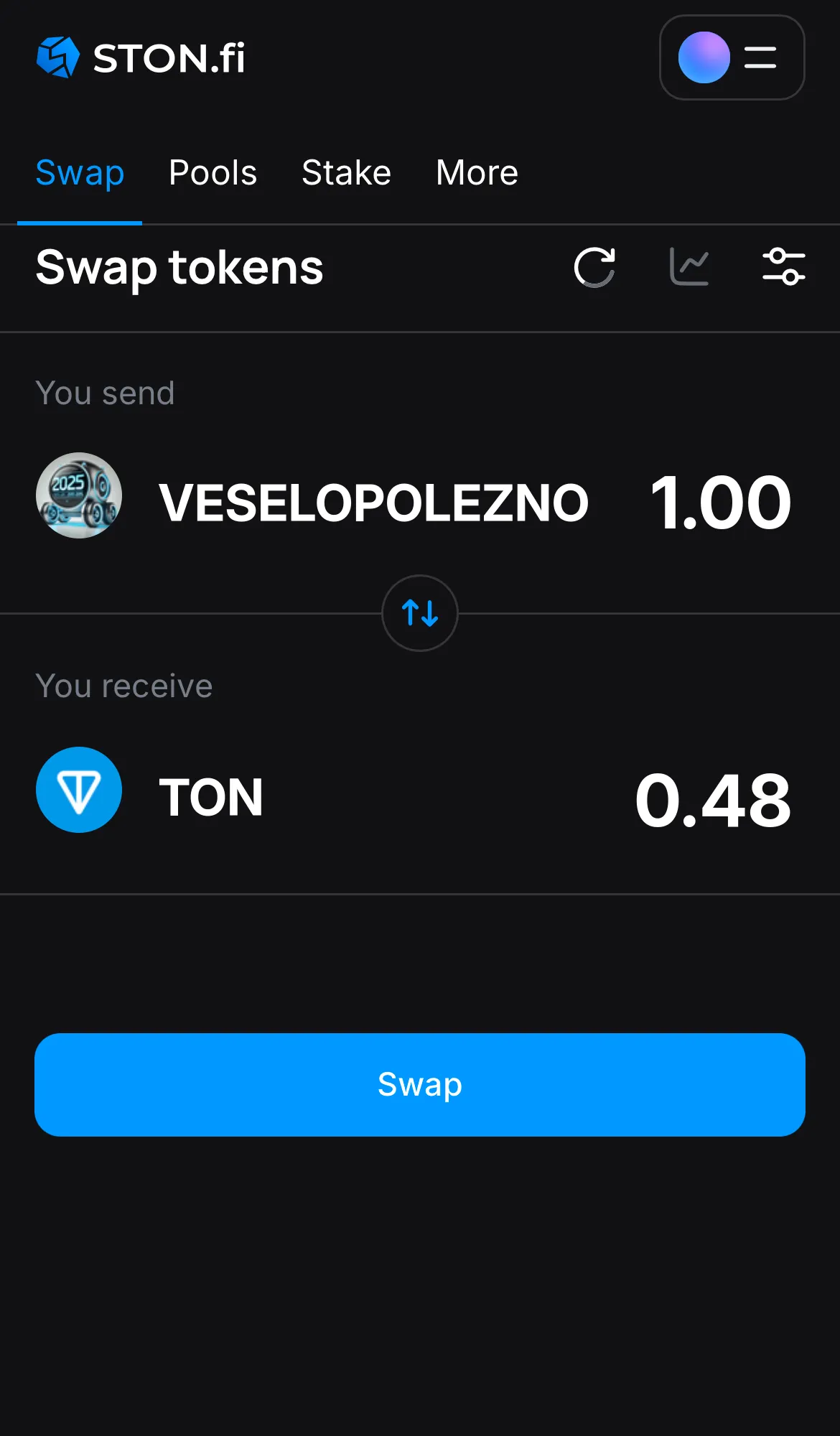Image resolution: width=840 pixels, height=1436 pixels.
Task: Click the VESELOPOLEZNO token logo
Action: coord(79,495)
